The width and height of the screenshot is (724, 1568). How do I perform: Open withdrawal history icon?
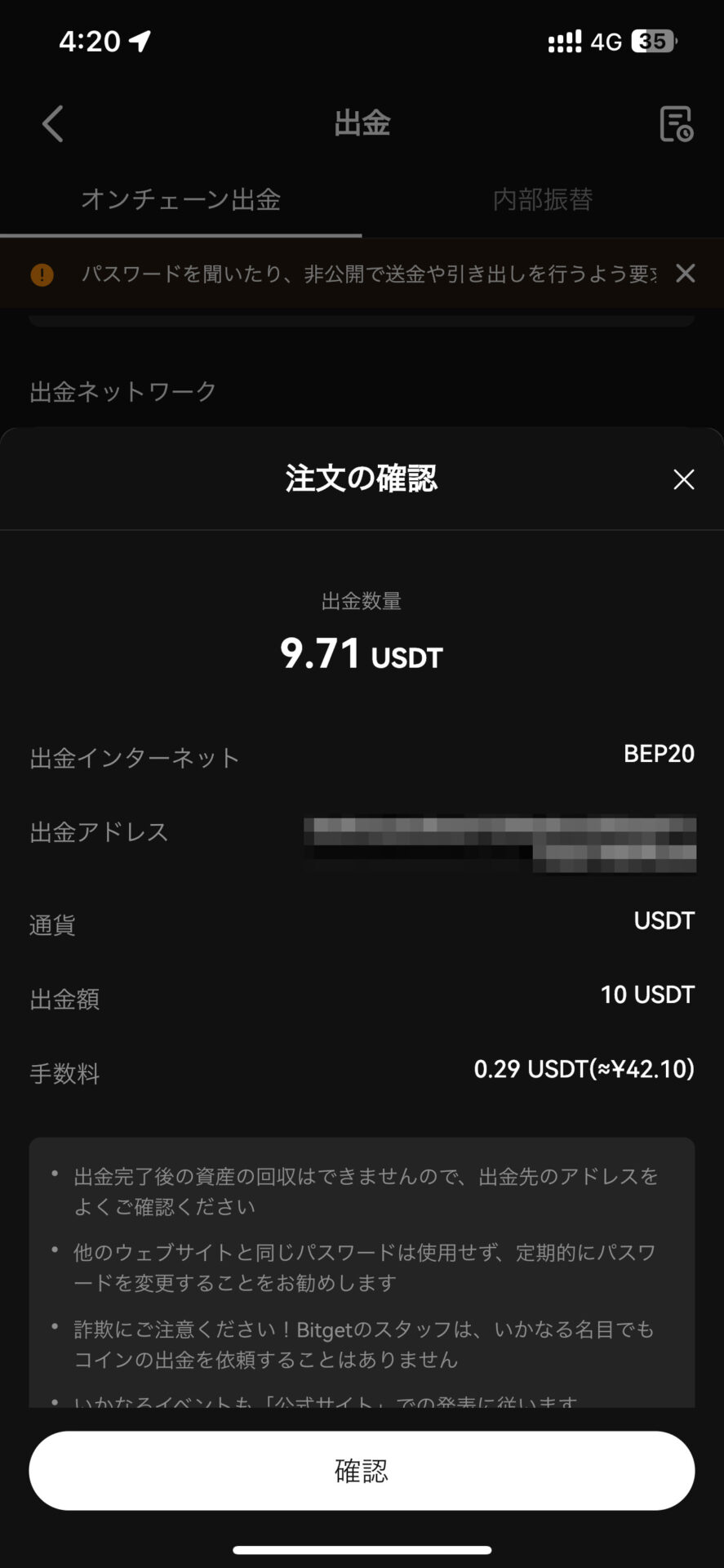[676, 124]
